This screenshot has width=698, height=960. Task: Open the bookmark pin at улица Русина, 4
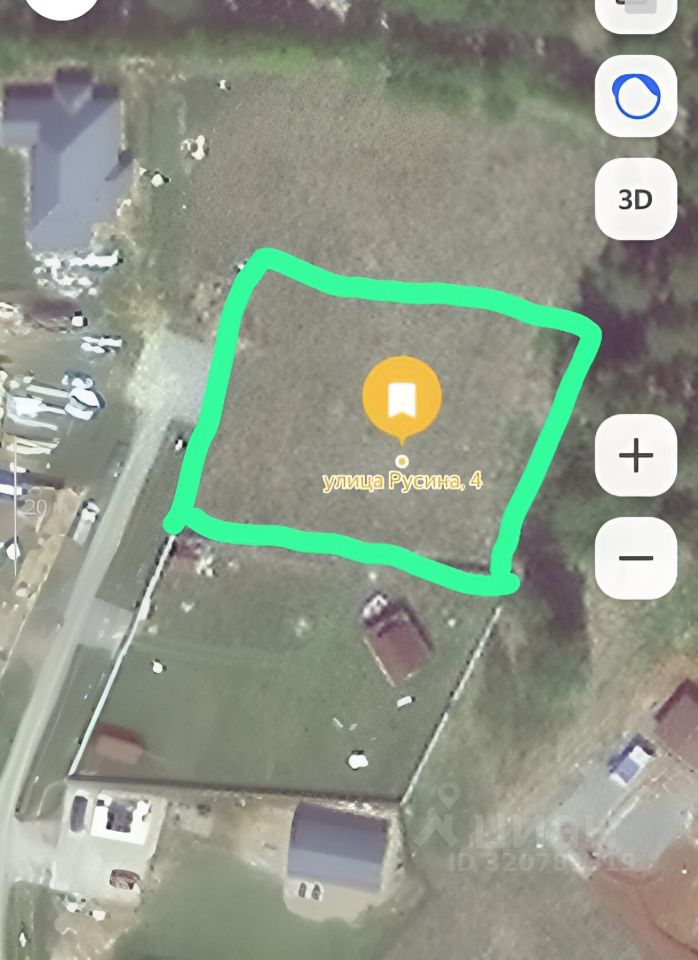tap(402, 398)
